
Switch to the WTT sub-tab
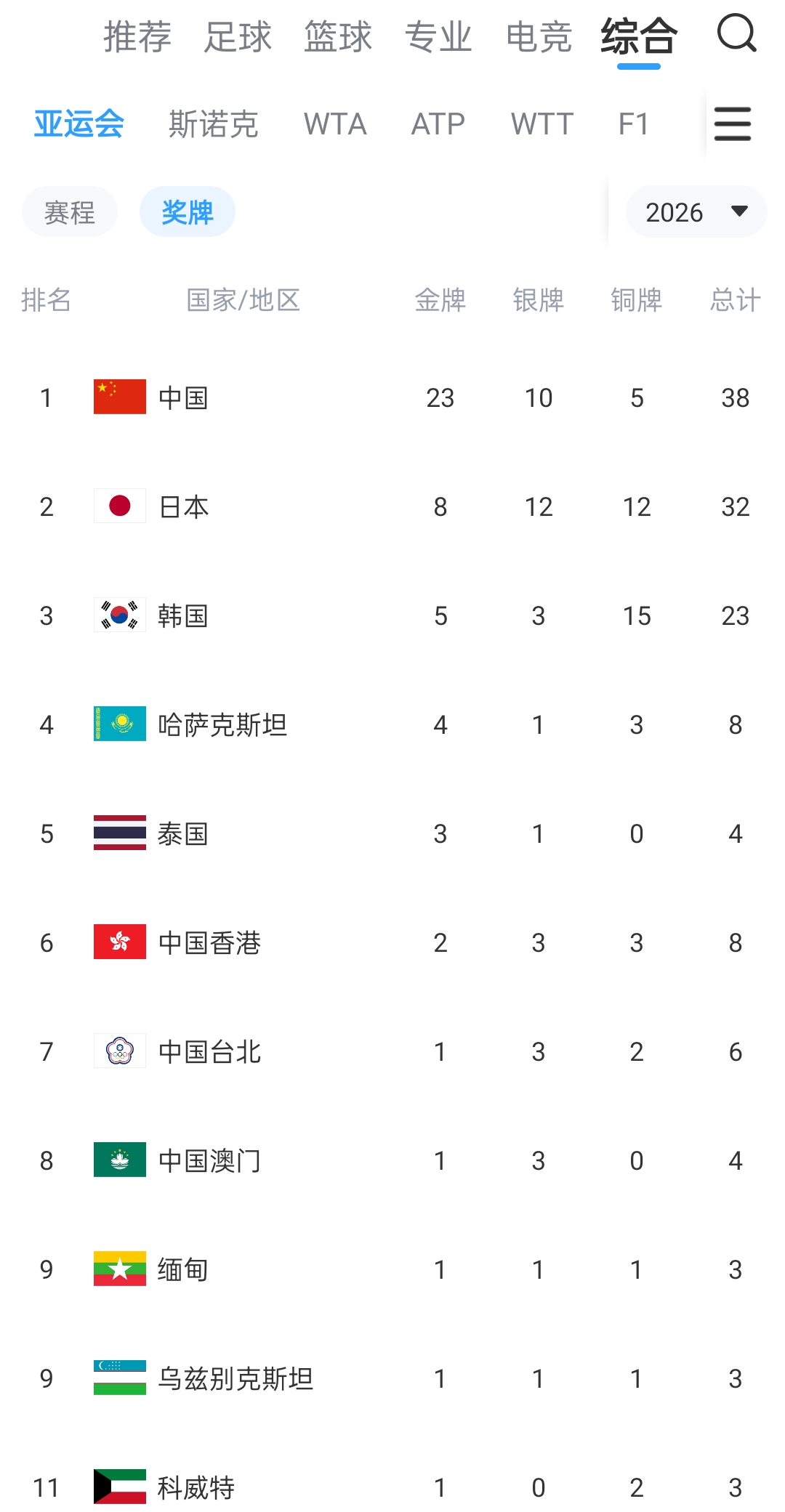point(542,124)
